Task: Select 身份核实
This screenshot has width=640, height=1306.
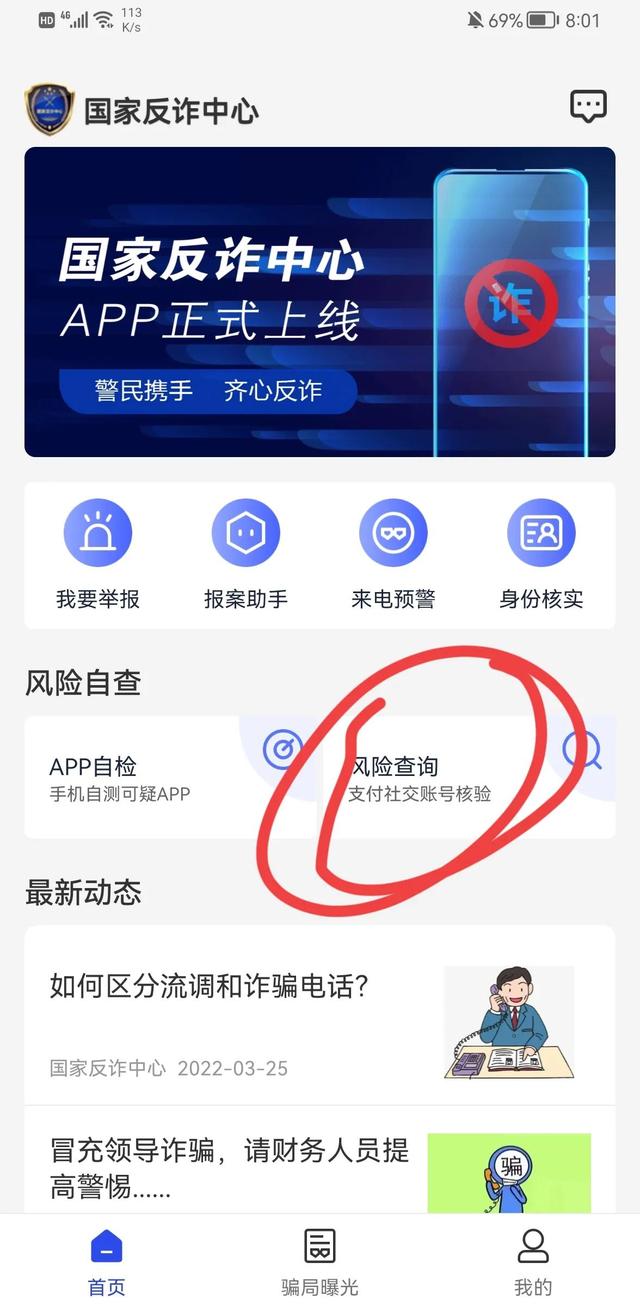Action: pyautogui.click(x=541, y=555)
